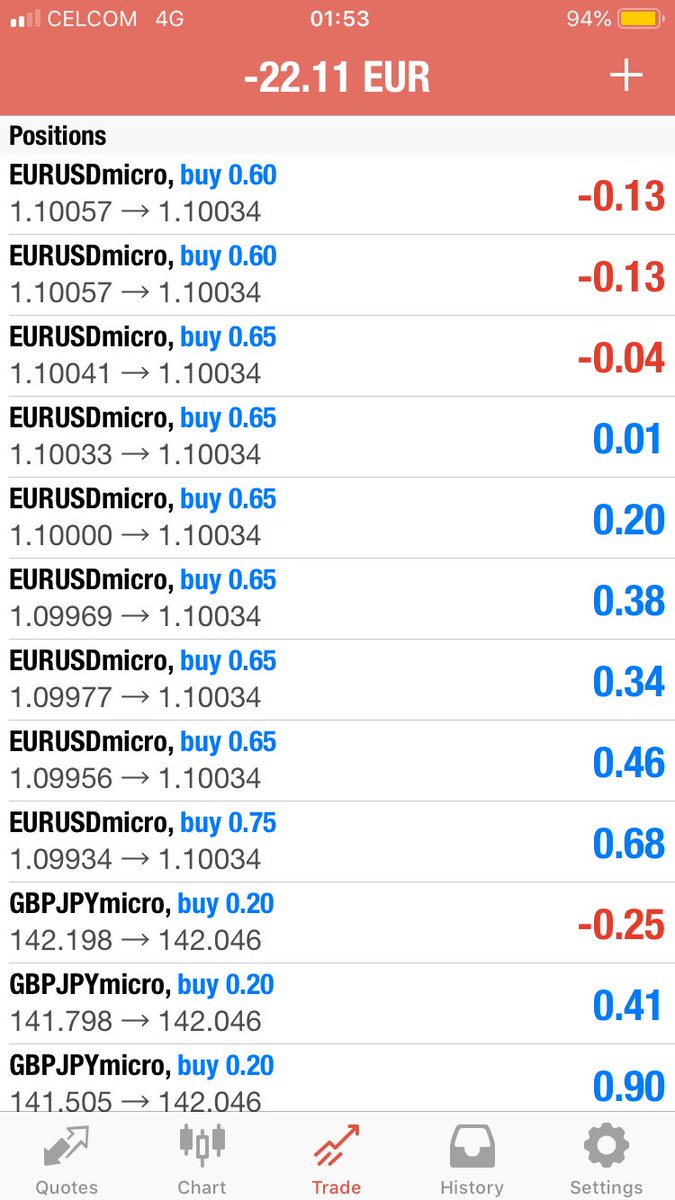The image size is (675, 1200).
Task: Open the Settings tab
Action: coord(606,1158)
